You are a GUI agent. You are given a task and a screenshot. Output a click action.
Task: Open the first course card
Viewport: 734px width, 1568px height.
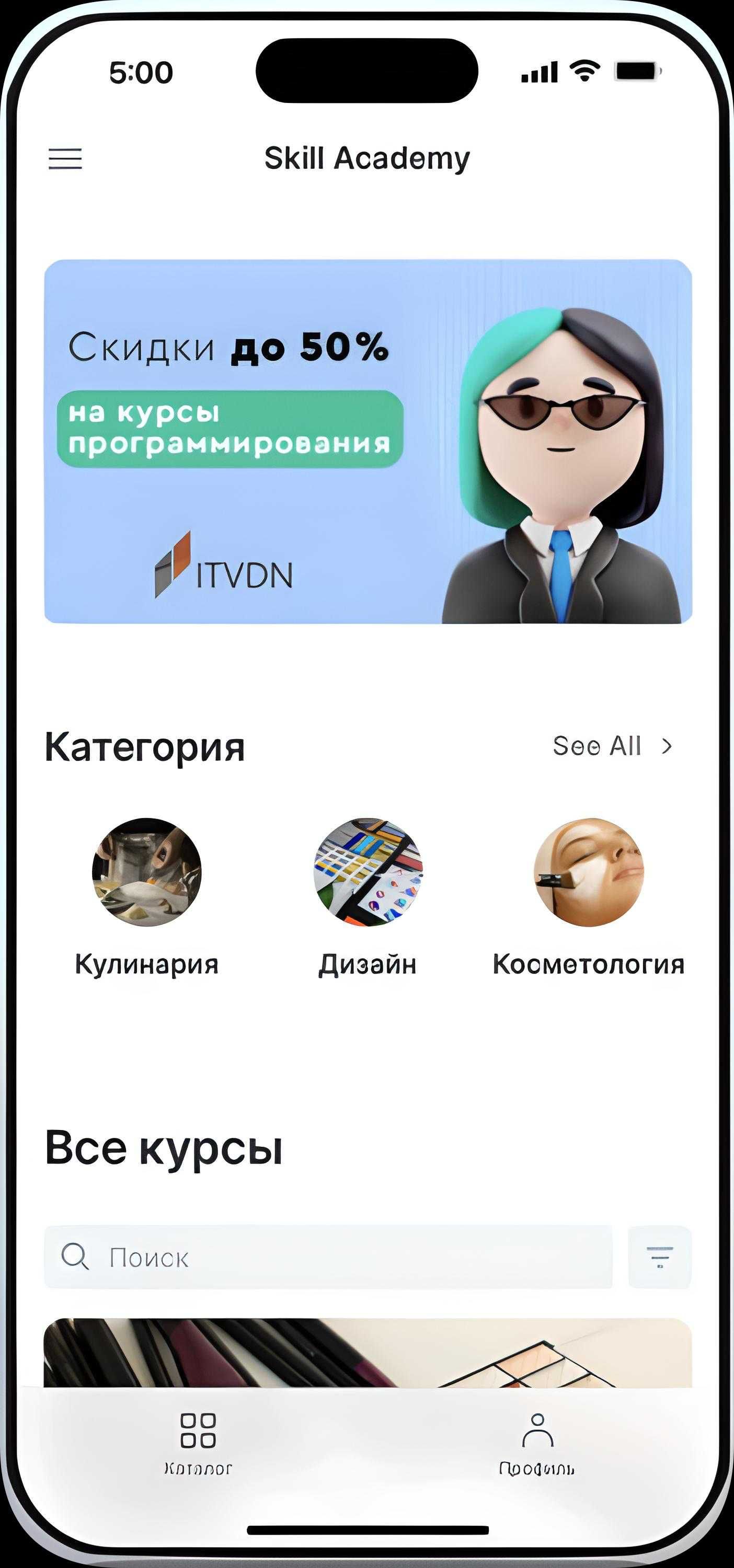(x=368, y=1353)
